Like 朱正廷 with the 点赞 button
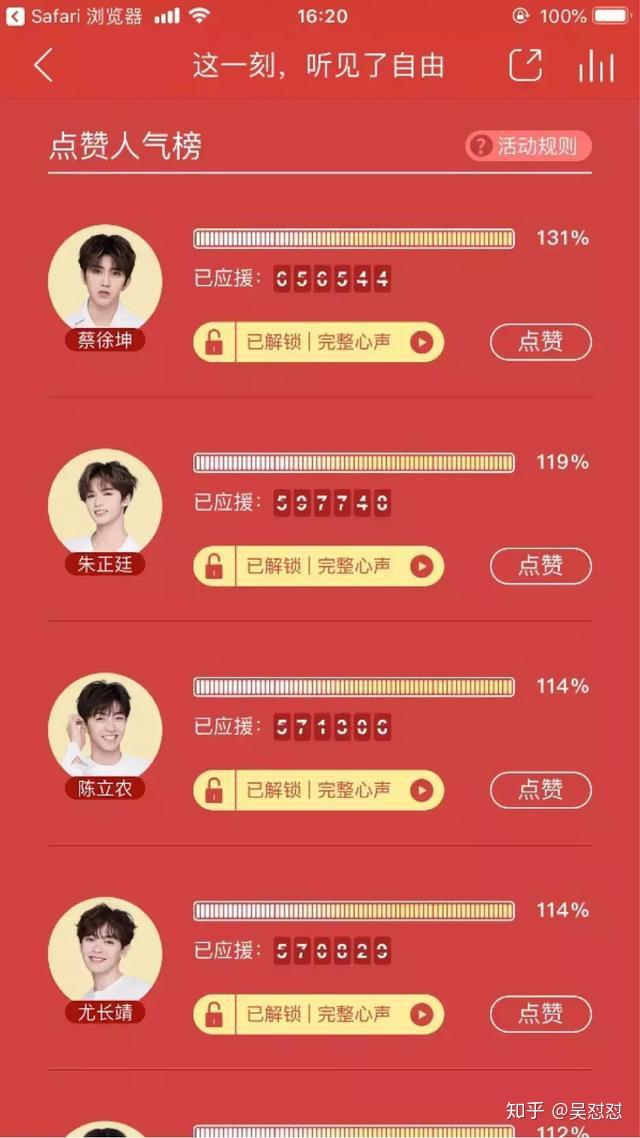 [540, 566]
